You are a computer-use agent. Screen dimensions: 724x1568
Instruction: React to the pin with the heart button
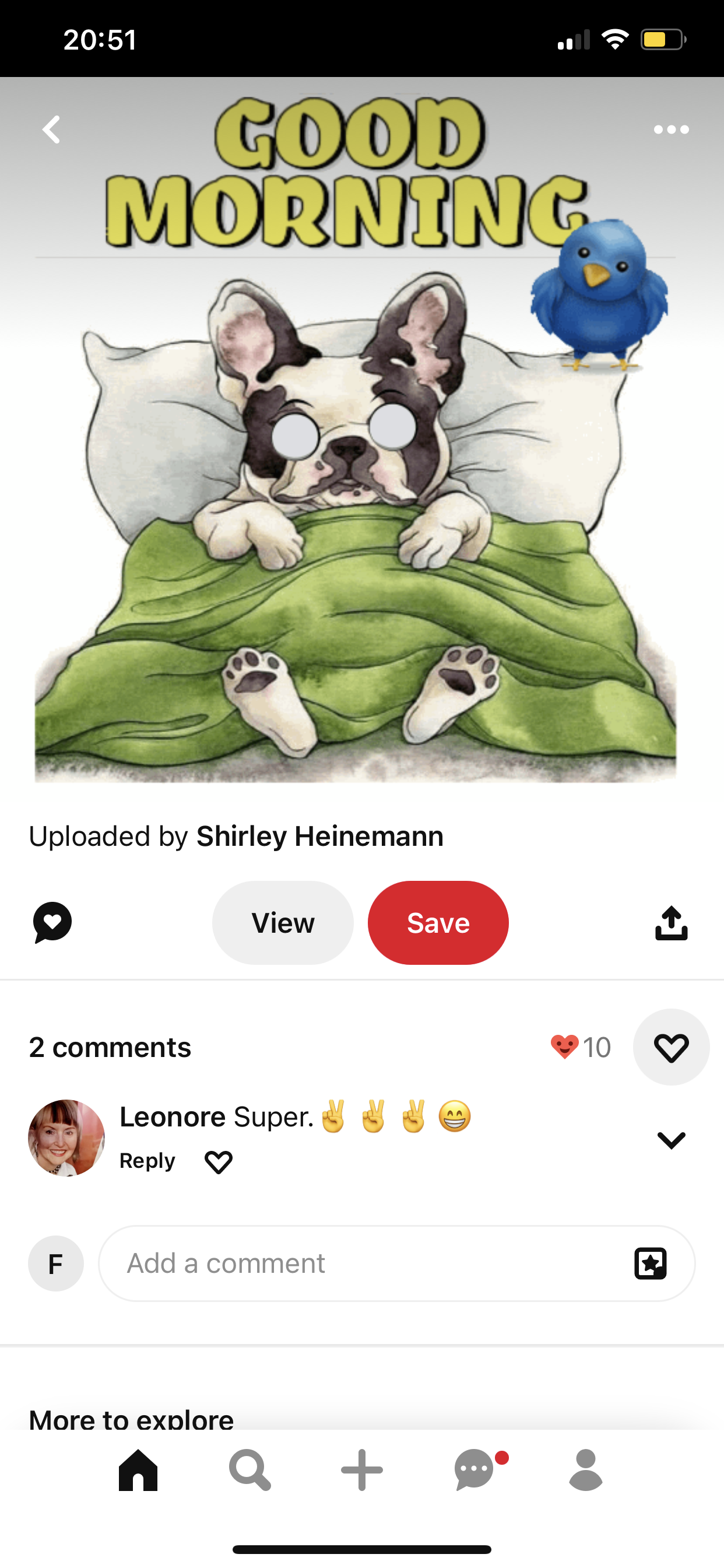point(670,1048)
